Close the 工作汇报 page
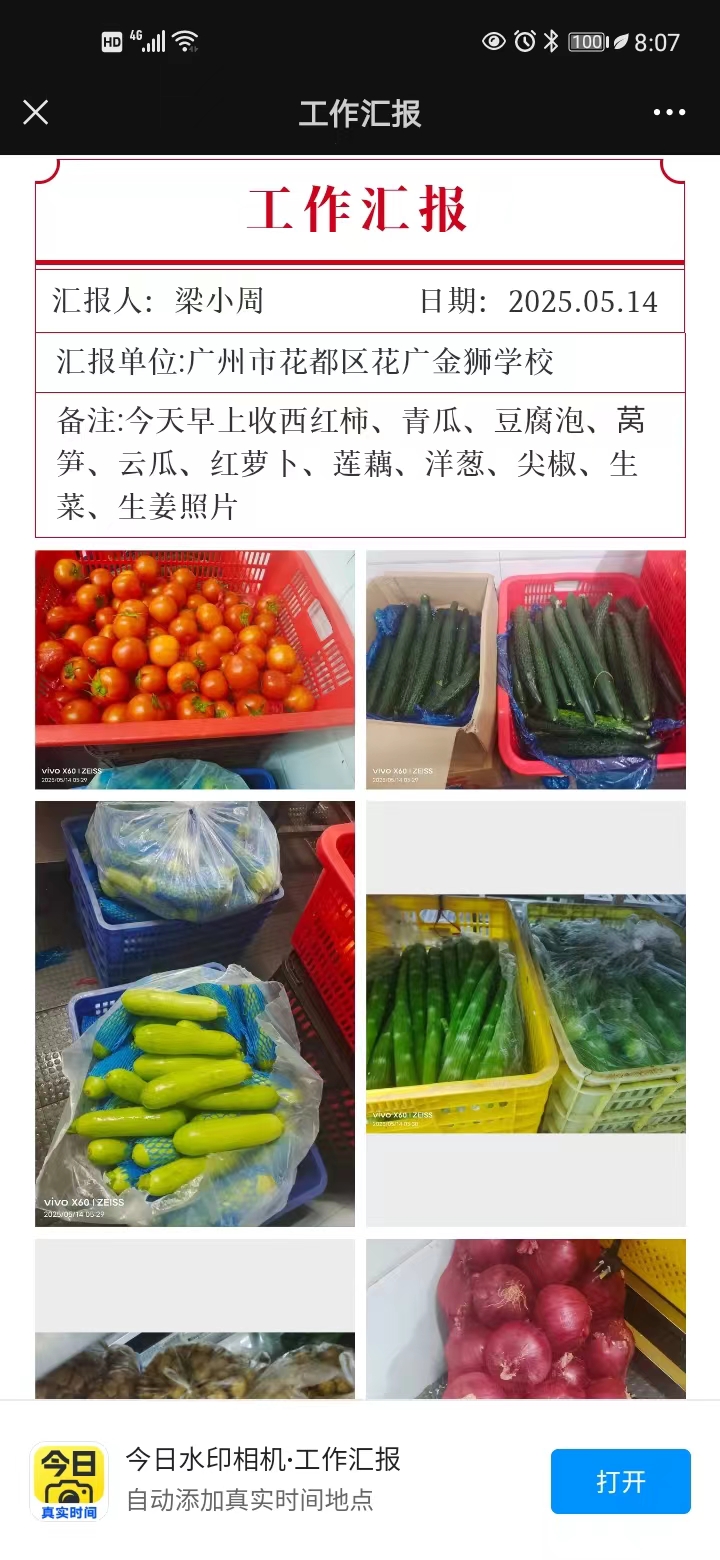Screen dimensions: 720x1560 36,112
